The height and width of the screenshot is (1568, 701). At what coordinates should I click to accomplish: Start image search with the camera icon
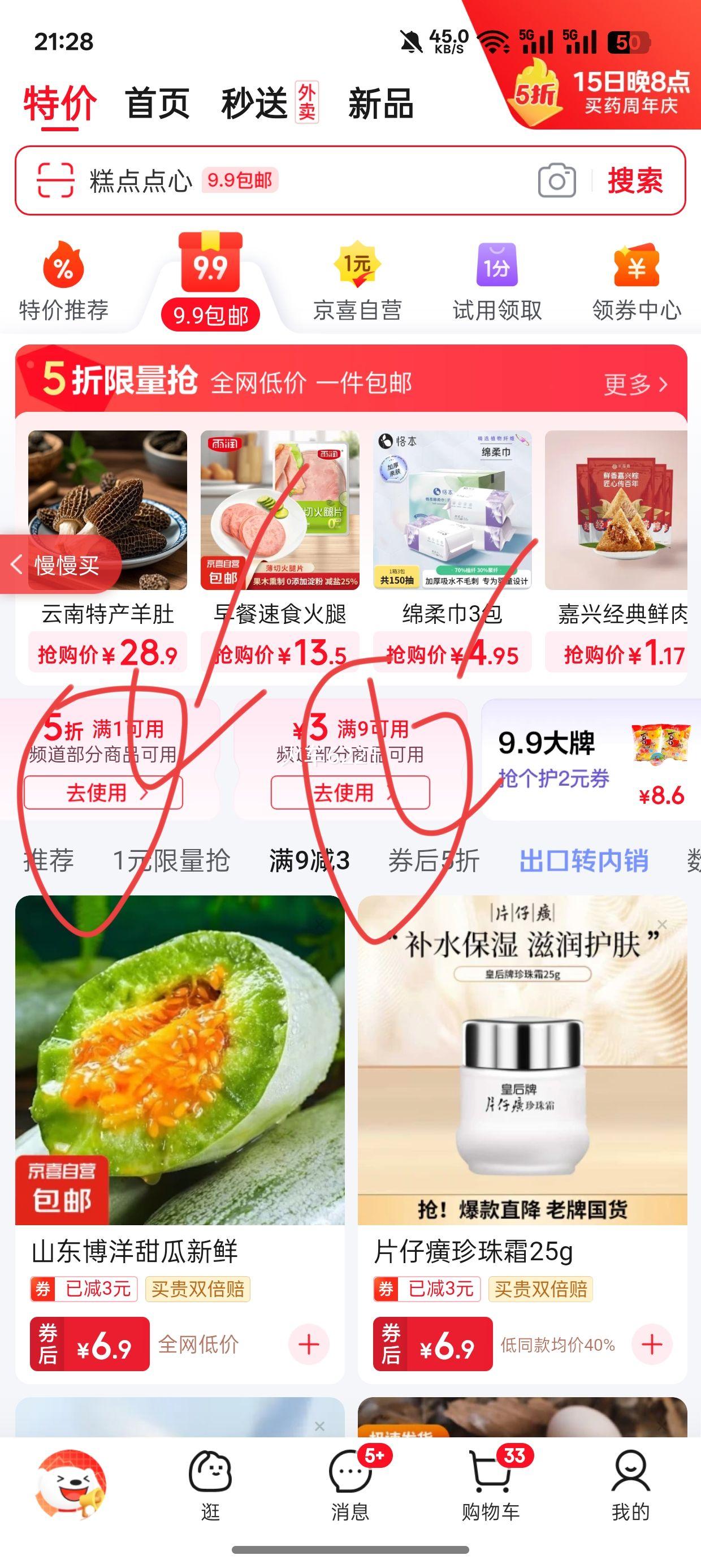559,181
